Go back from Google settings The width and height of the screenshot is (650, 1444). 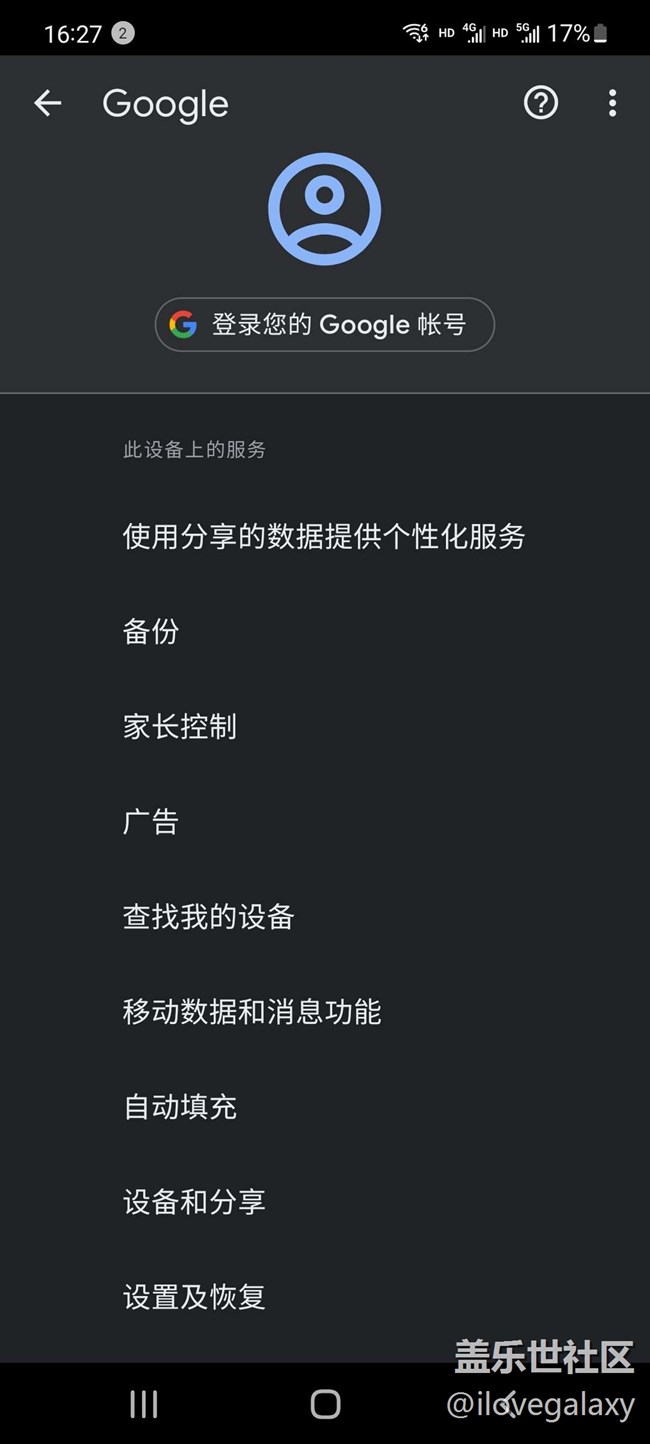[47, 103]
